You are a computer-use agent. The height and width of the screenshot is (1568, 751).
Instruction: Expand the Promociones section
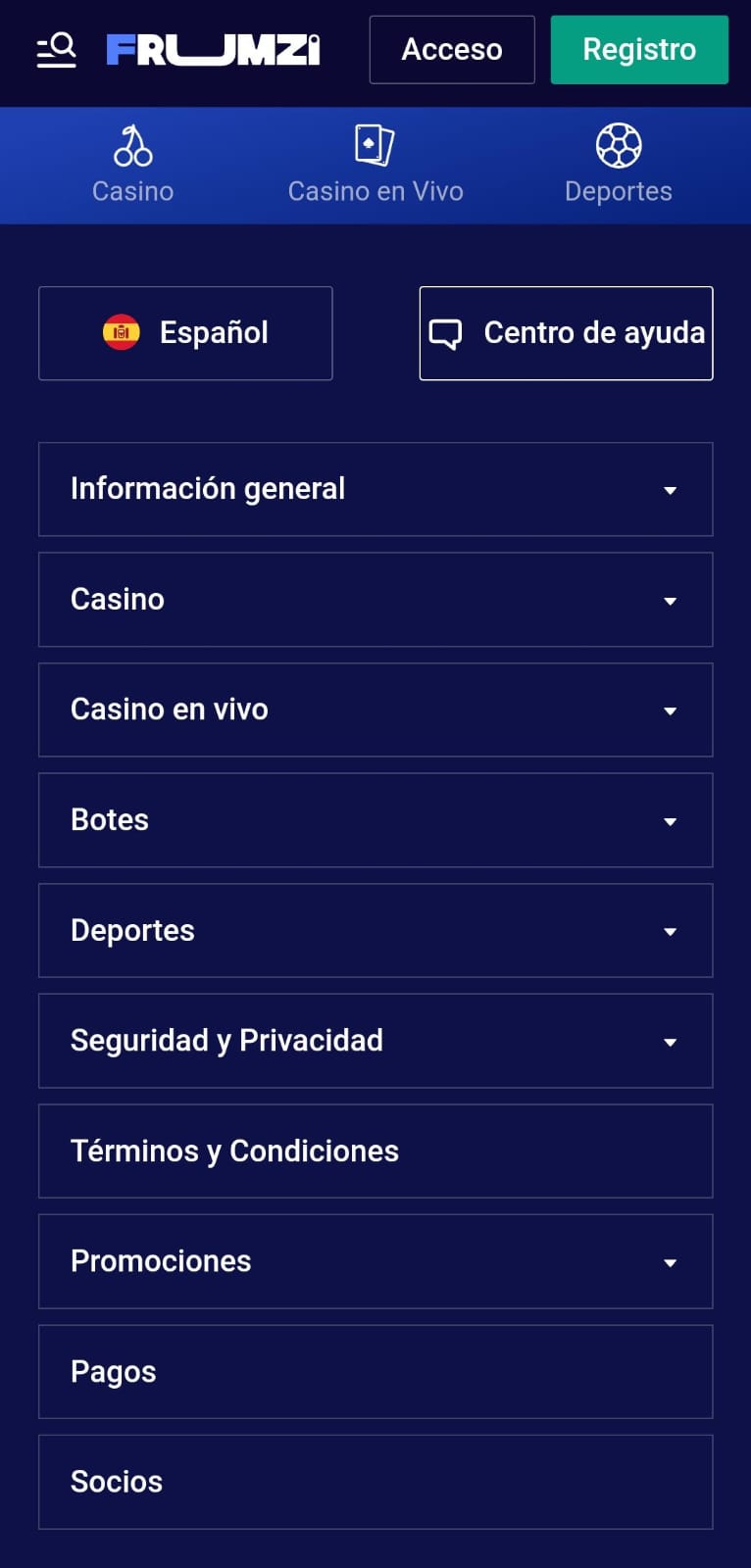[375, 1261]
